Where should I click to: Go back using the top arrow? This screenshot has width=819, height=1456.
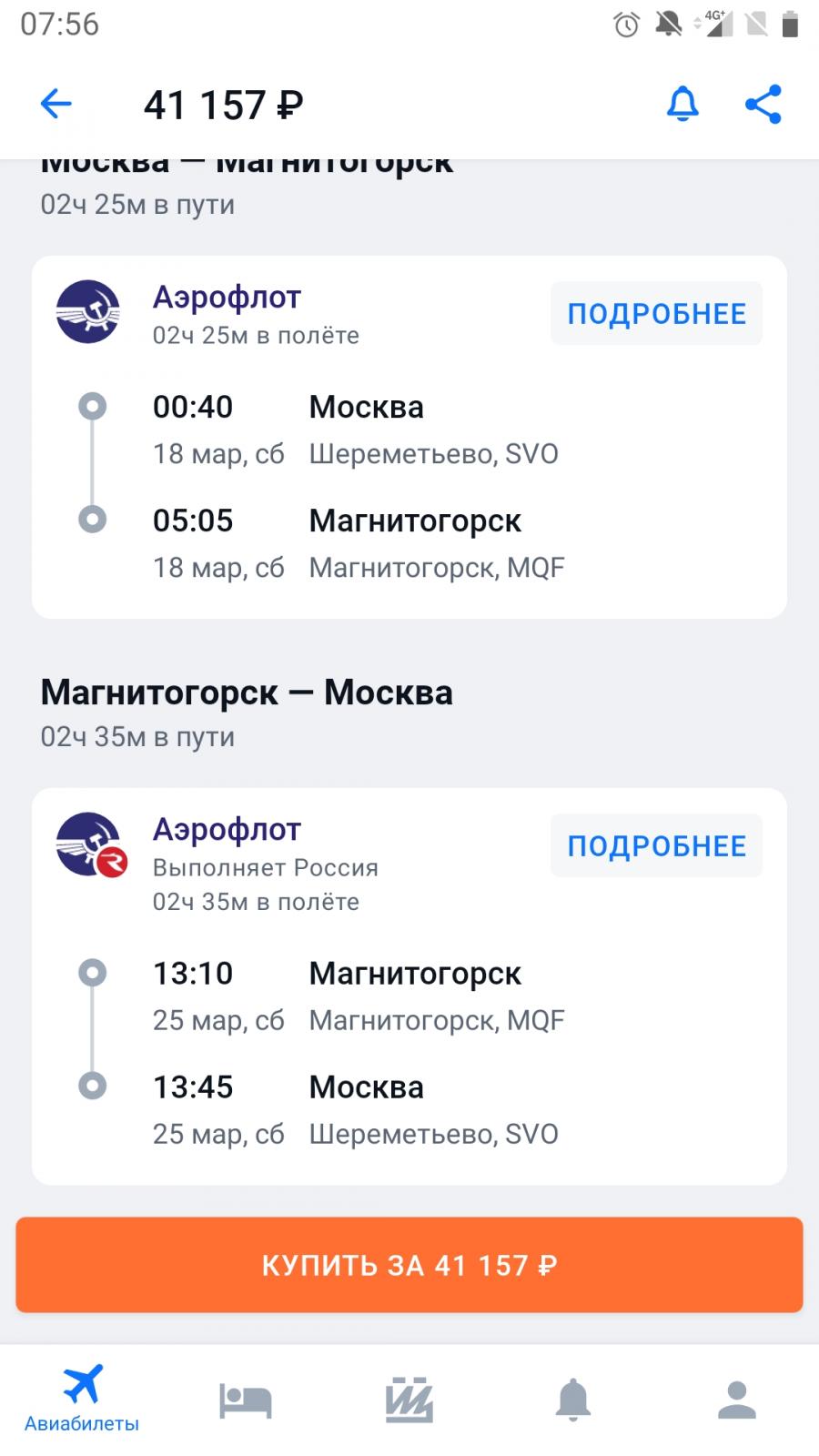click(56, 104)
